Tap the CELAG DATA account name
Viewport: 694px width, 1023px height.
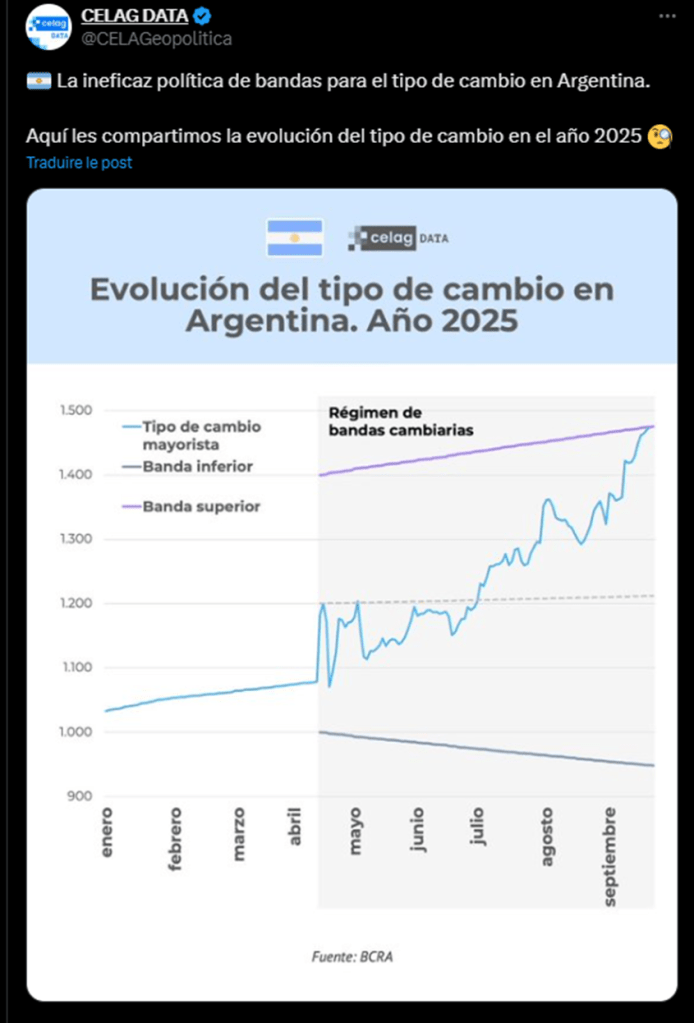point(135,16)
